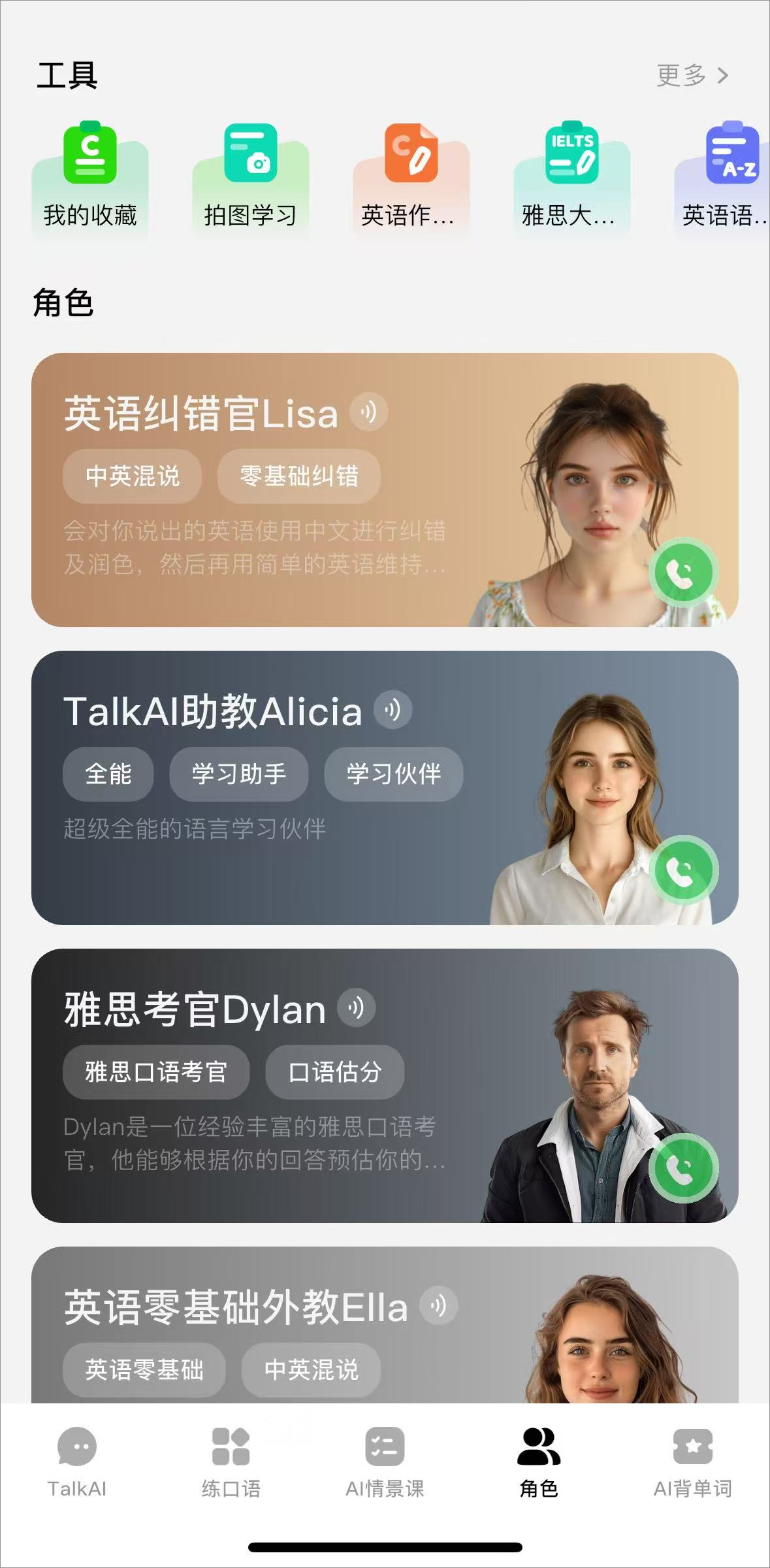Play voice sample for 雅思考官Dylan
The height and width of the screenshot is (1568, 770).
(x=356, y=1008)
